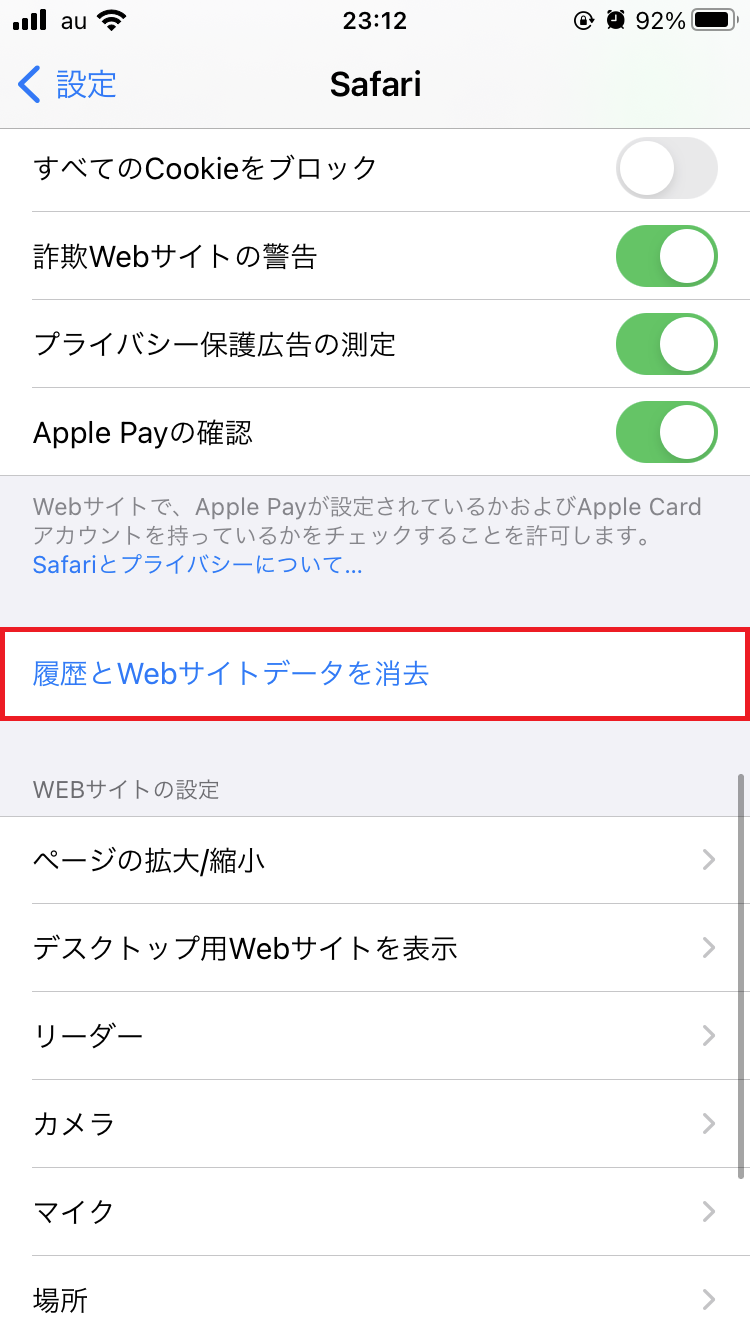Viewport: 750px width, 1334px height.
Task: Open ページの拡大/縮小 settings
Action: coord(375,860)
